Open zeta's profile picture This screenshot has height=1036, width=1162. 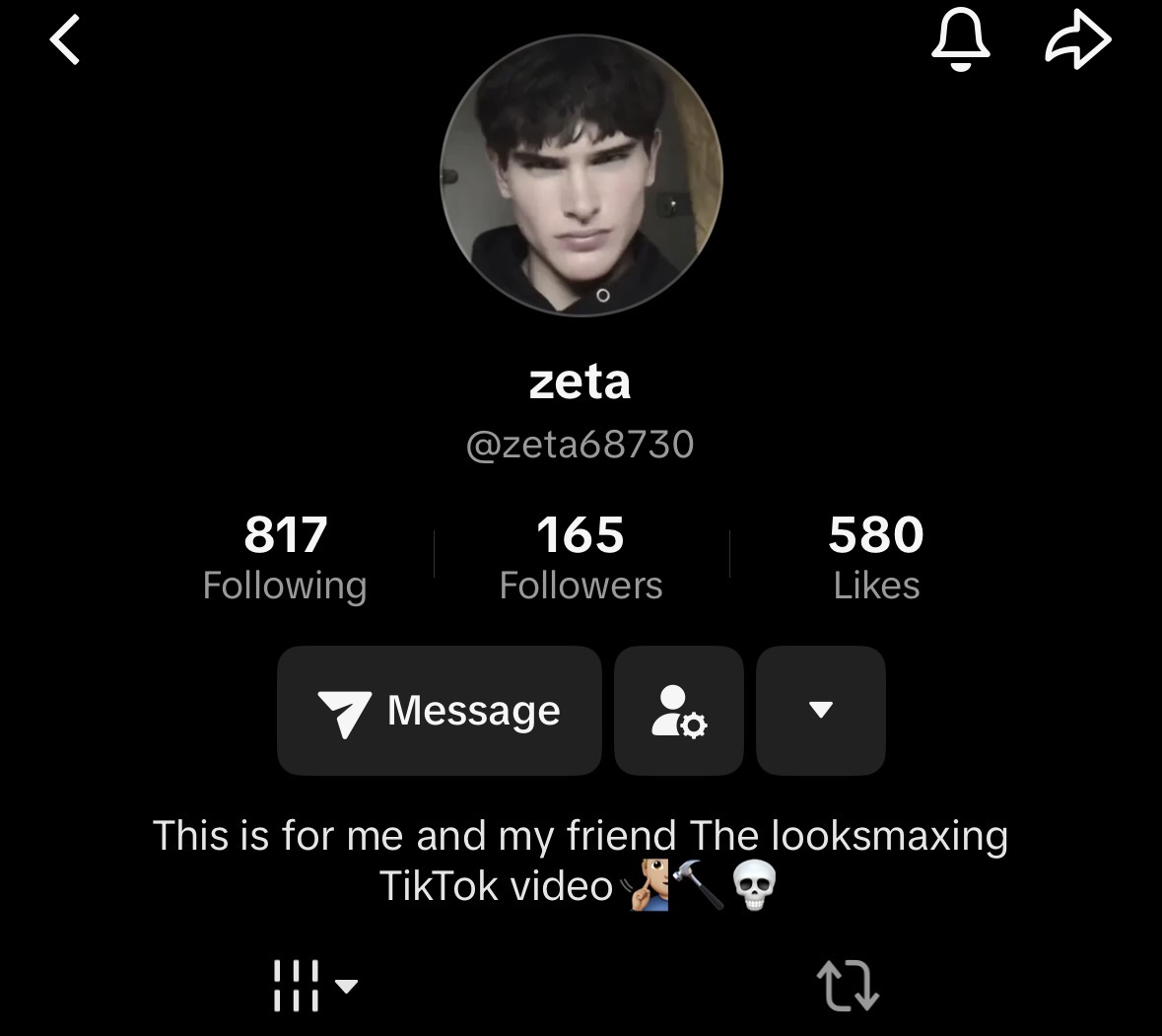[581, 175]
